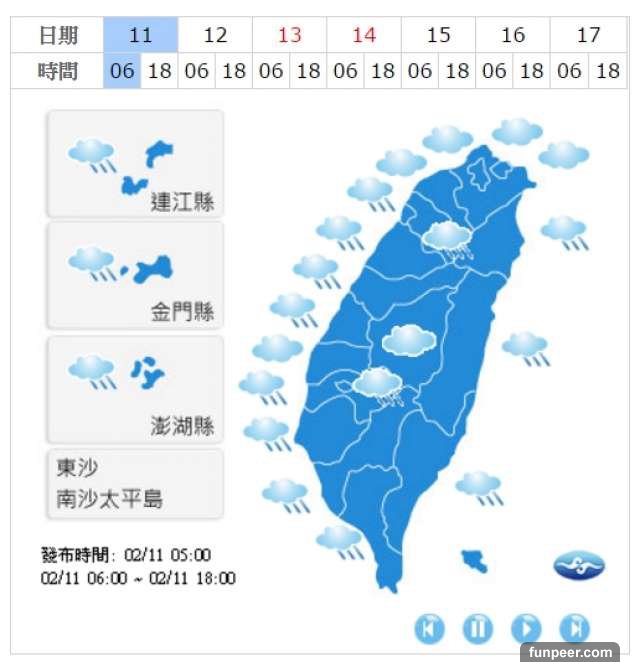Viewport: 640px width, 662px height.
Task: Open the 連江縣 island panel
Action: 135,164
